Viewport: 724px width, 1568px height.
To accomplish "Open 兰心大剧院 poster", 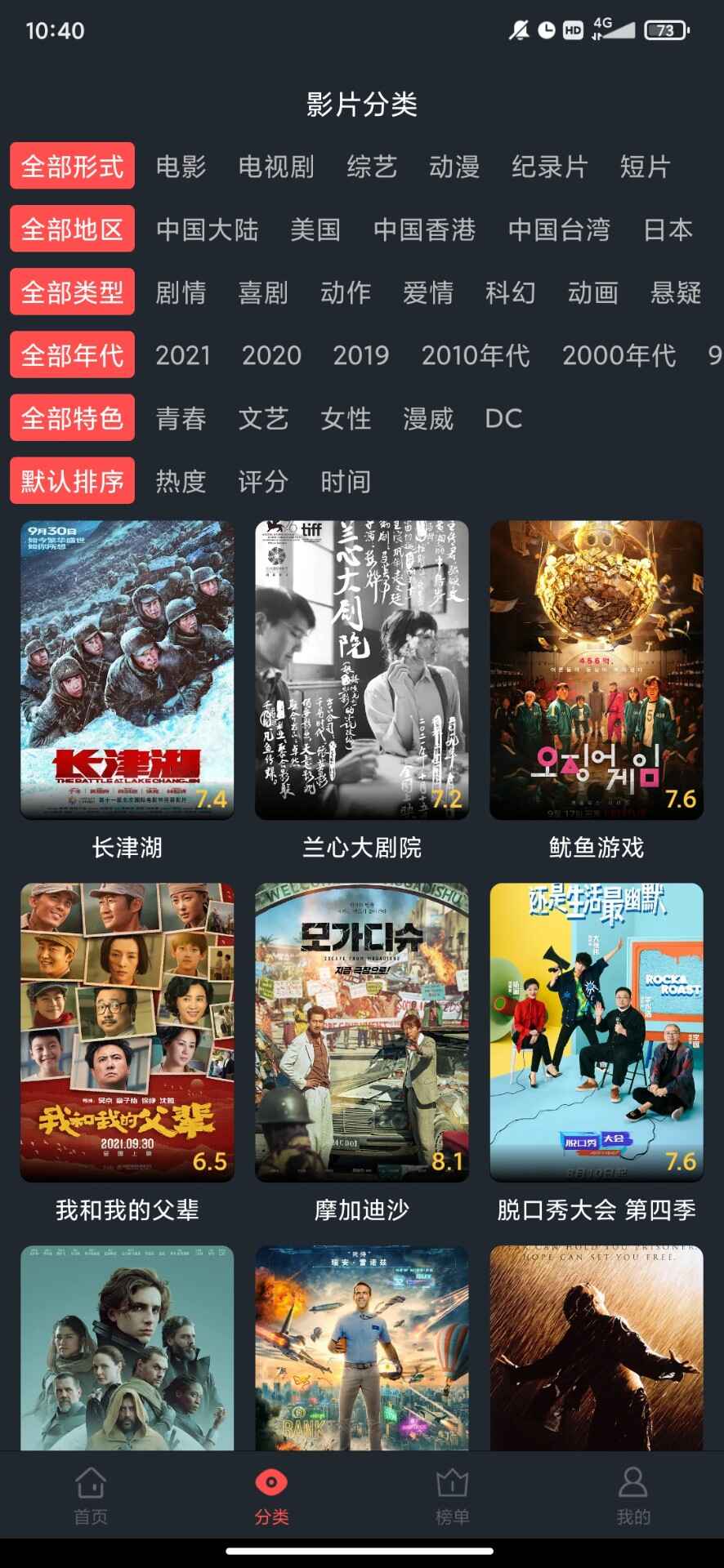I will pos(362,670).
